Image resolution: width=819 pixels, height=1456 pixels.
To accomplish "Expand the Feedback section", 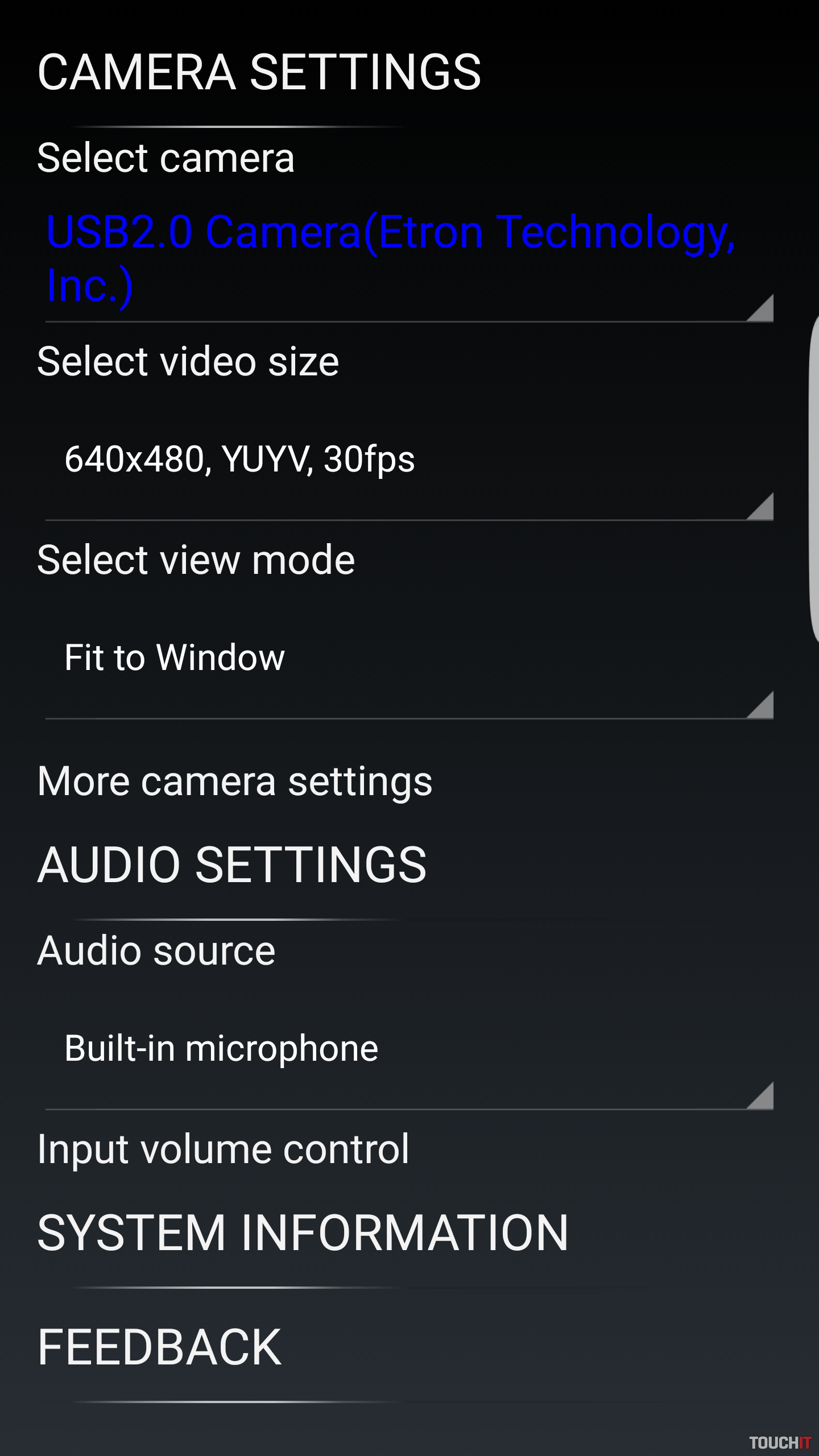I will click(x=159, y=1347).
